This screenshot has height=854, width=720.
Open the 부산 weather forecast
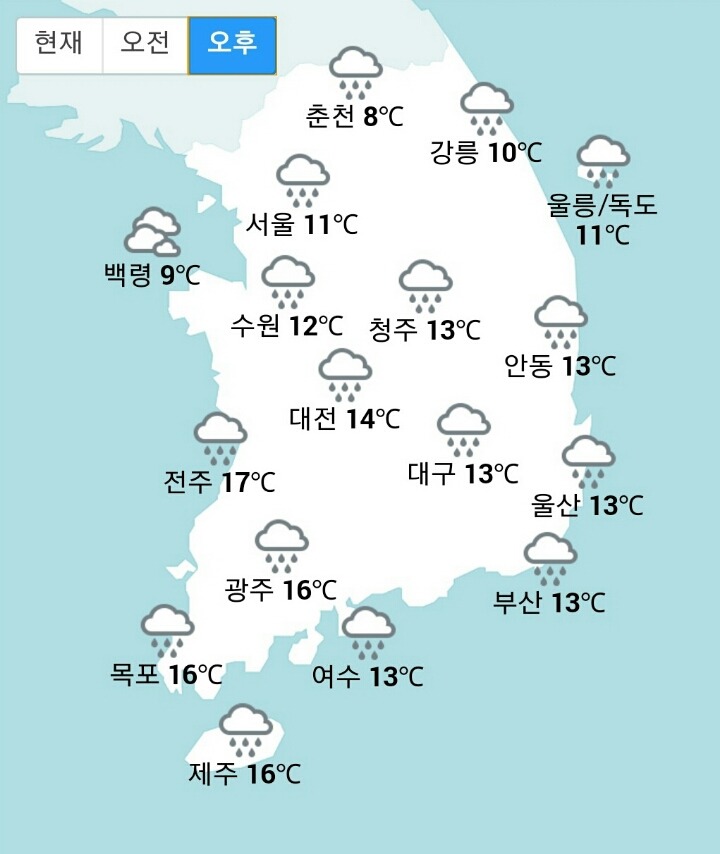(549, 578)
